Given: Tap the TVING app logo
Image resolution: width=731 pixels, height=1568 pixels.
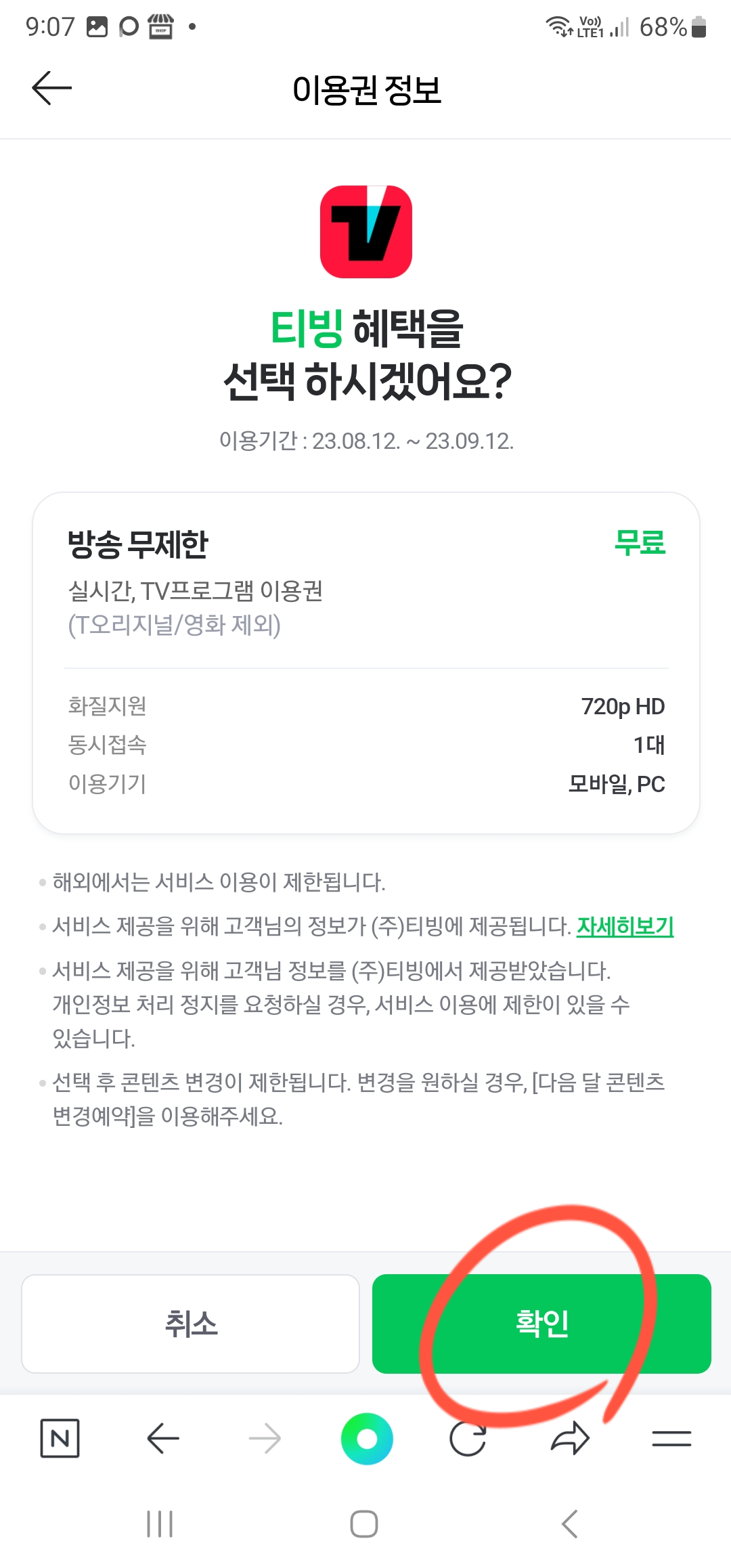Looking at the screenshot, I should tap(365, 230).
